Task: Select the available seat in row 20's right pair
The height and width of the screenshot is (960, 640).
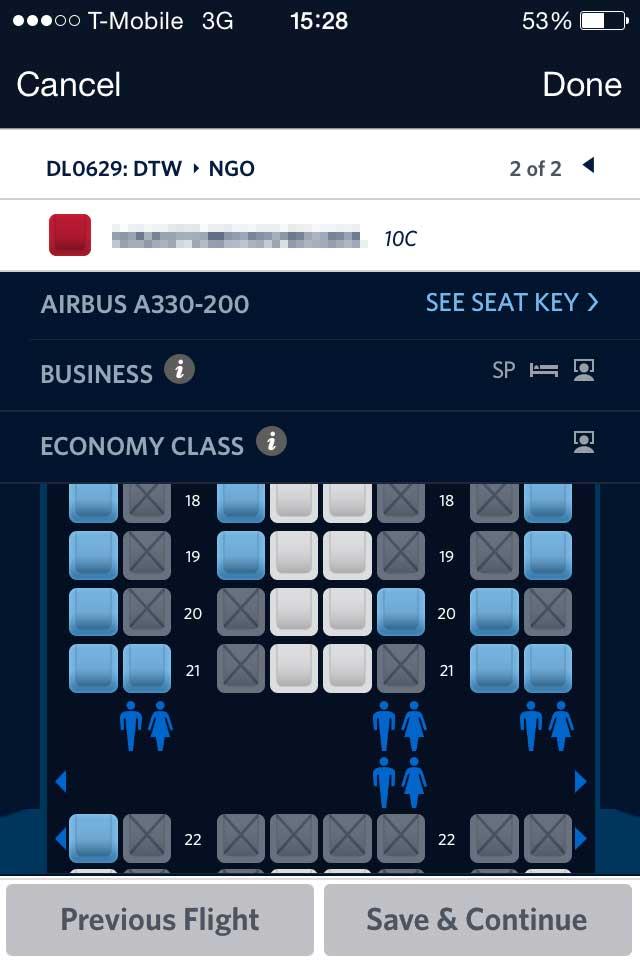Action: 494,612
